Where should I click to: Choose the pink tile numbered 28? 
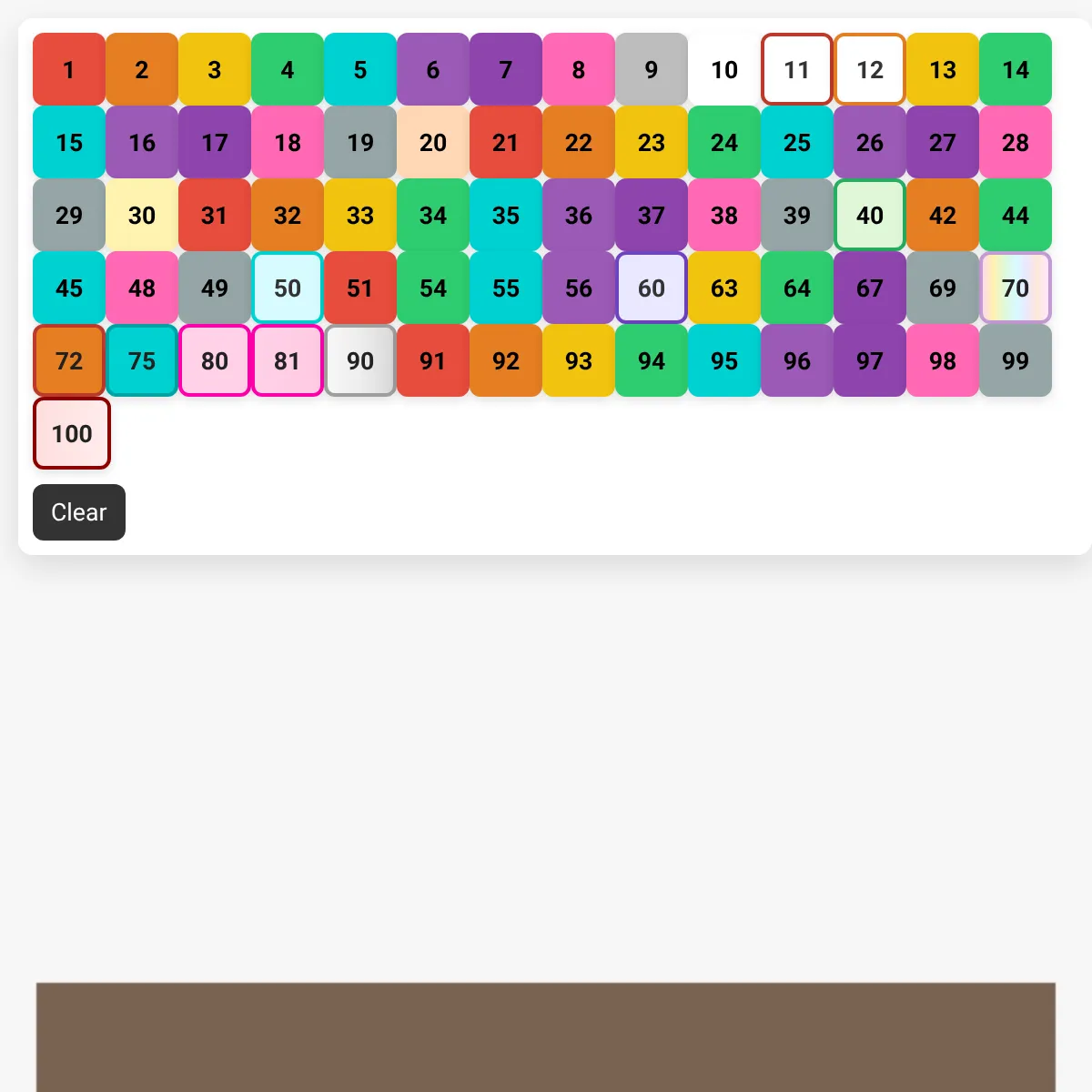tap(1016, 142)
